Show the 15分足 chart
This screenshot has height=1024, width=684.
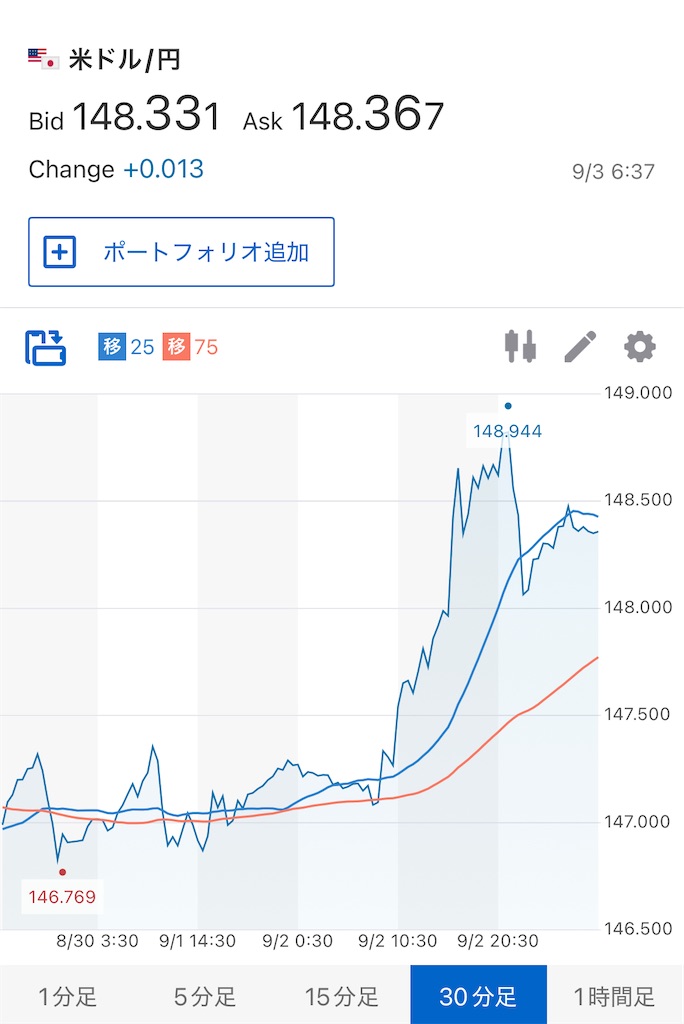342,996
